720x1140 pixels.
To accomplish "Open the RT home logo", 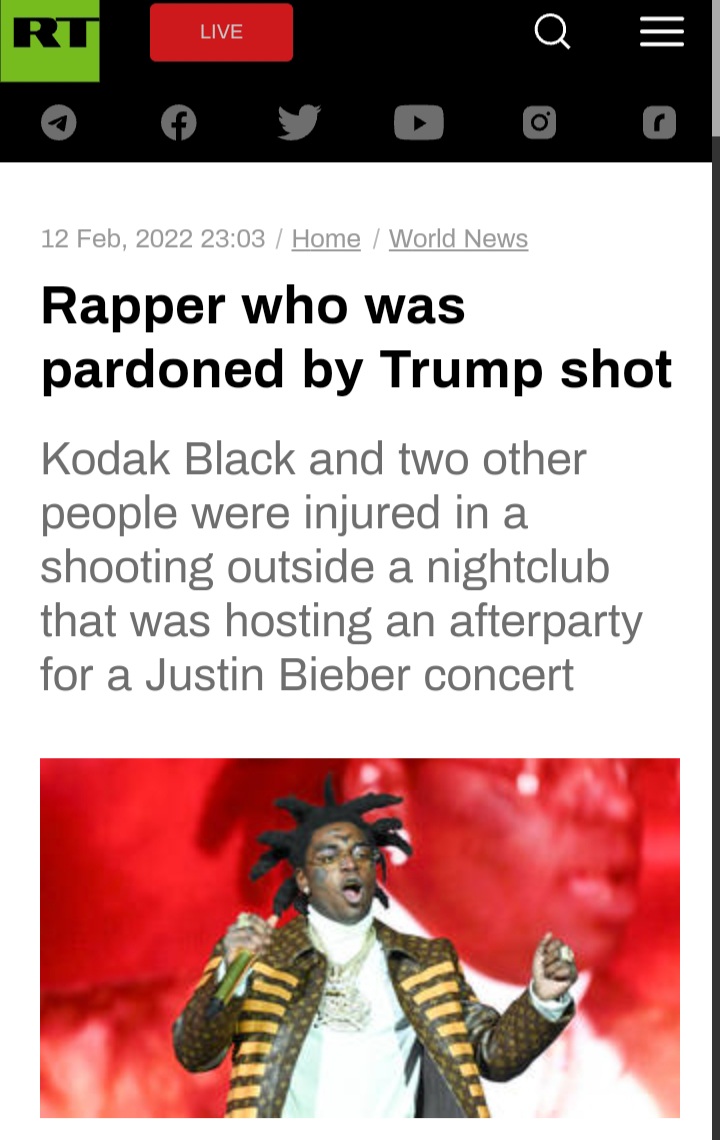I will pyautogui.click(x=50, y=40).
